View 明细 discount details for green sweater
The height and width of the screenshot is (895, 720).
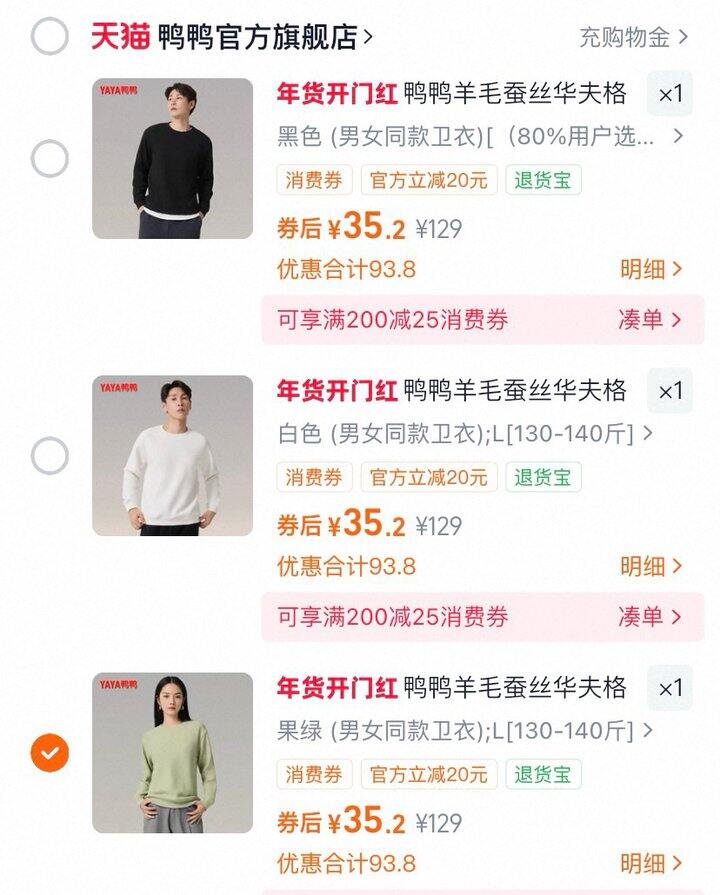(x=651, y=862)
